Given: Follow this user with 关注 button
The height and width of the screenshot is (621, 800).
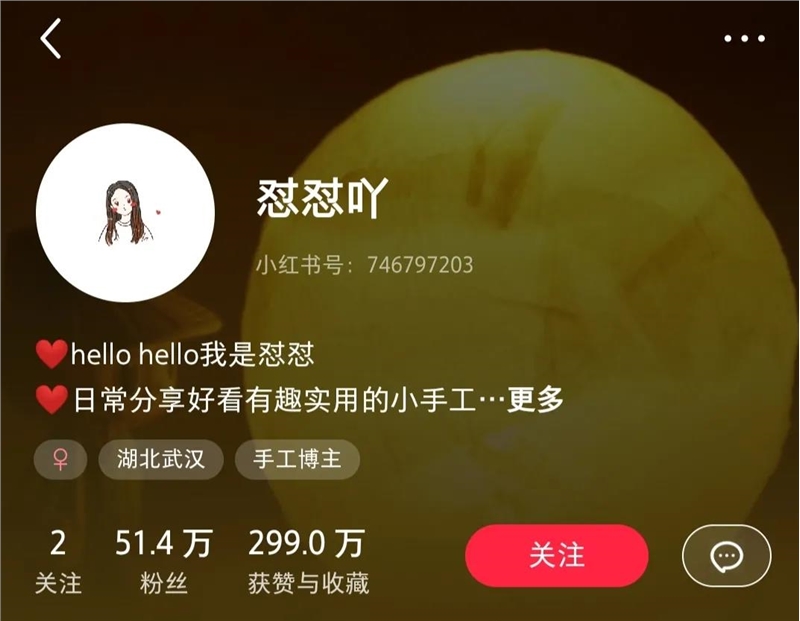Looking at the screenshot, I should pyautogui.click(x=556, y=556).
